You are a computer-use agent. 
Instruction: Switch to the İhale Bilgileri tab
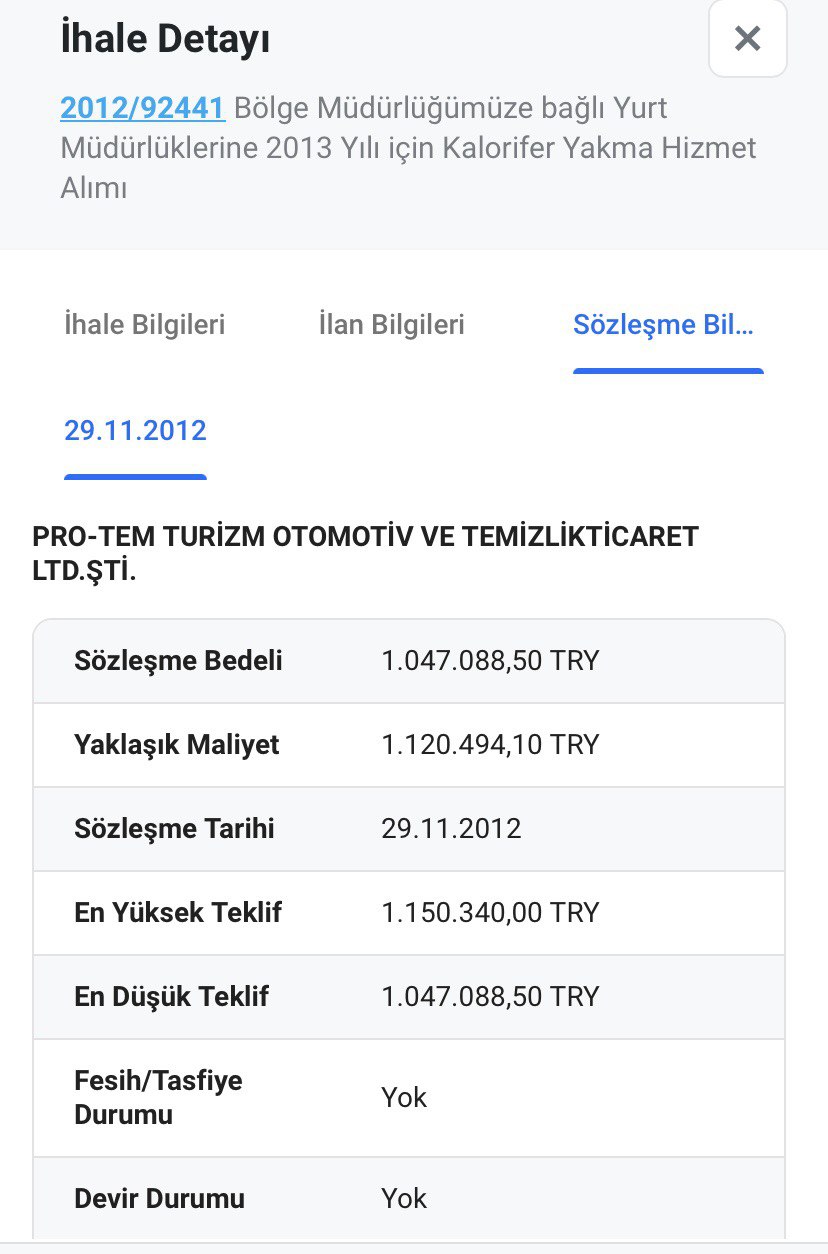tap(144, 325)
